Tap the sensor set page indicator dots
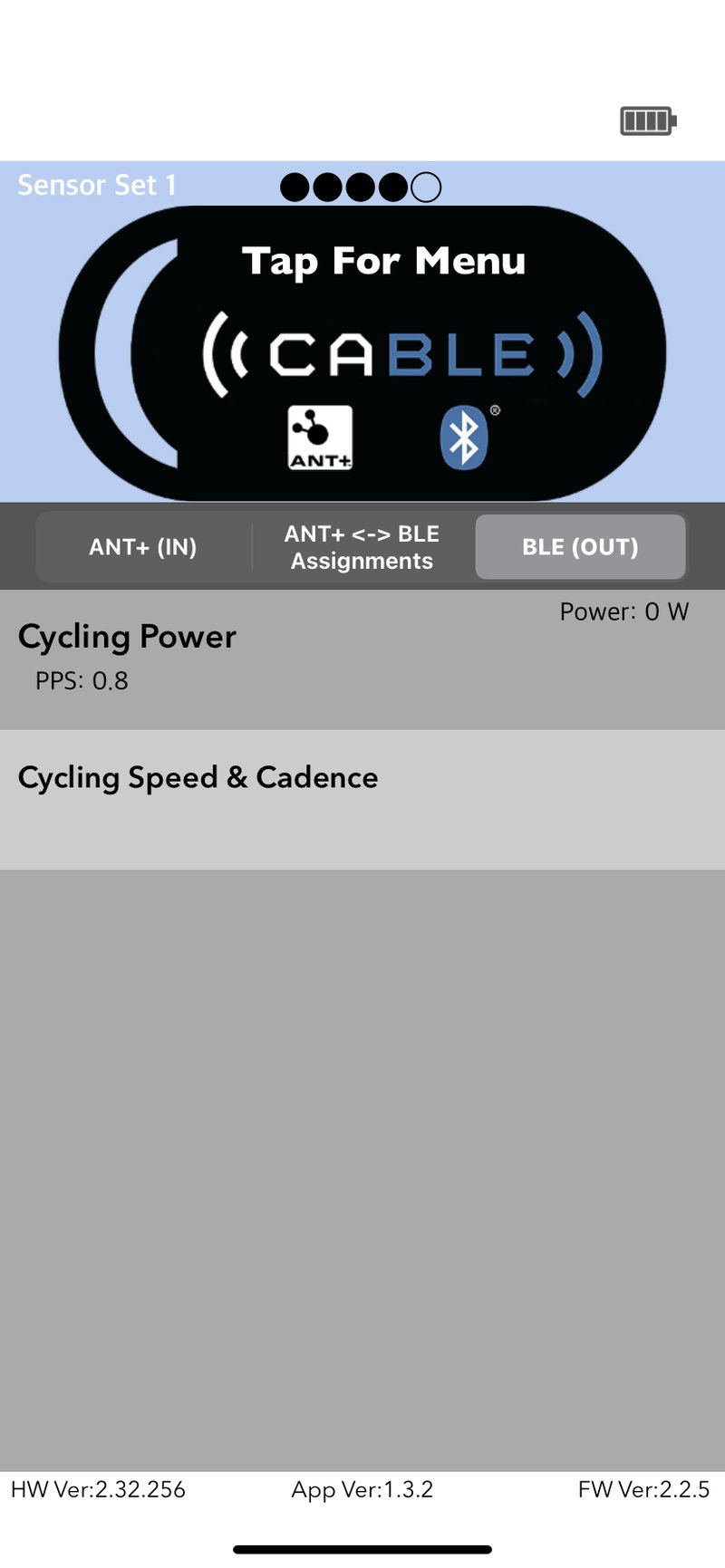 (361, 188)
